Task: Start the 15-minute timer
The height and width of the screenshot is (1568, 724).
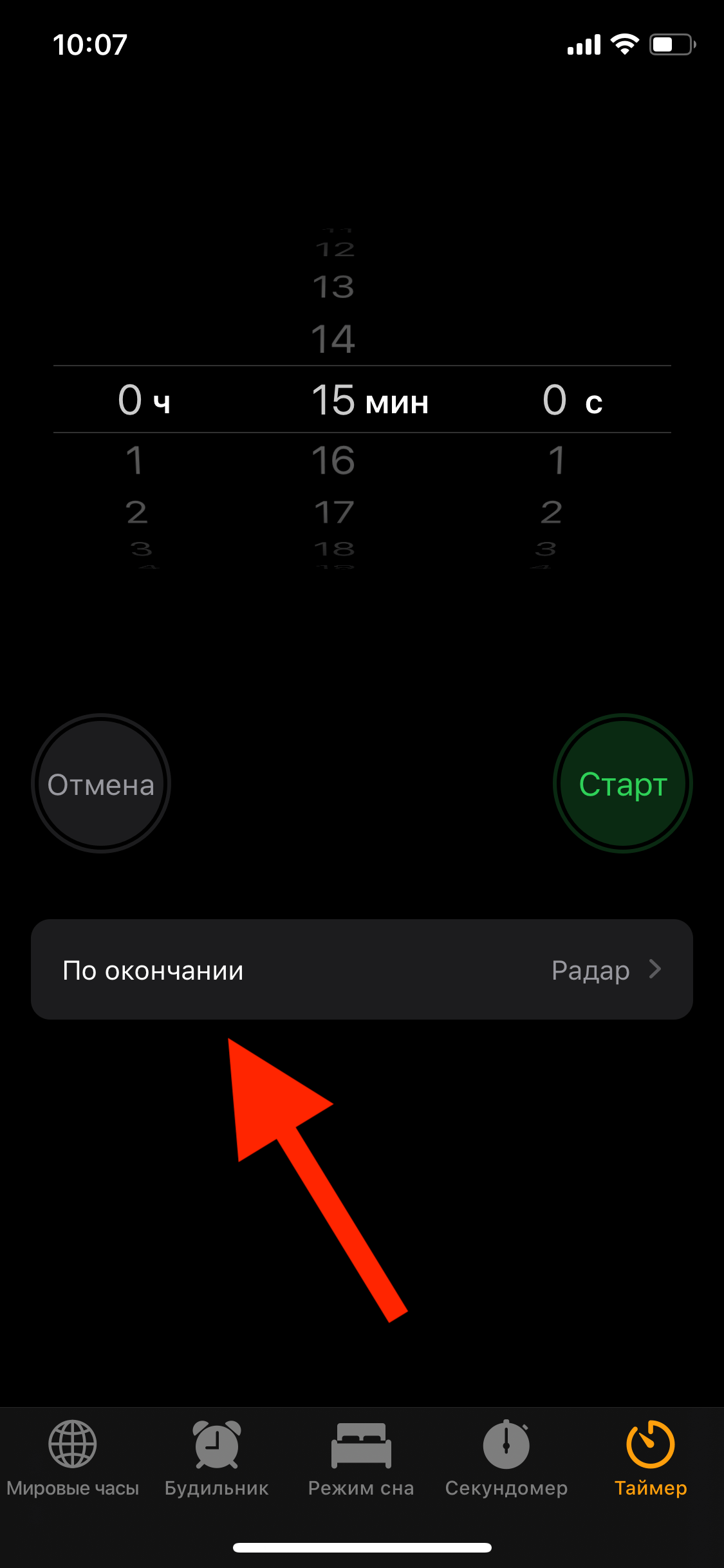Action: (x=622, y=783)
